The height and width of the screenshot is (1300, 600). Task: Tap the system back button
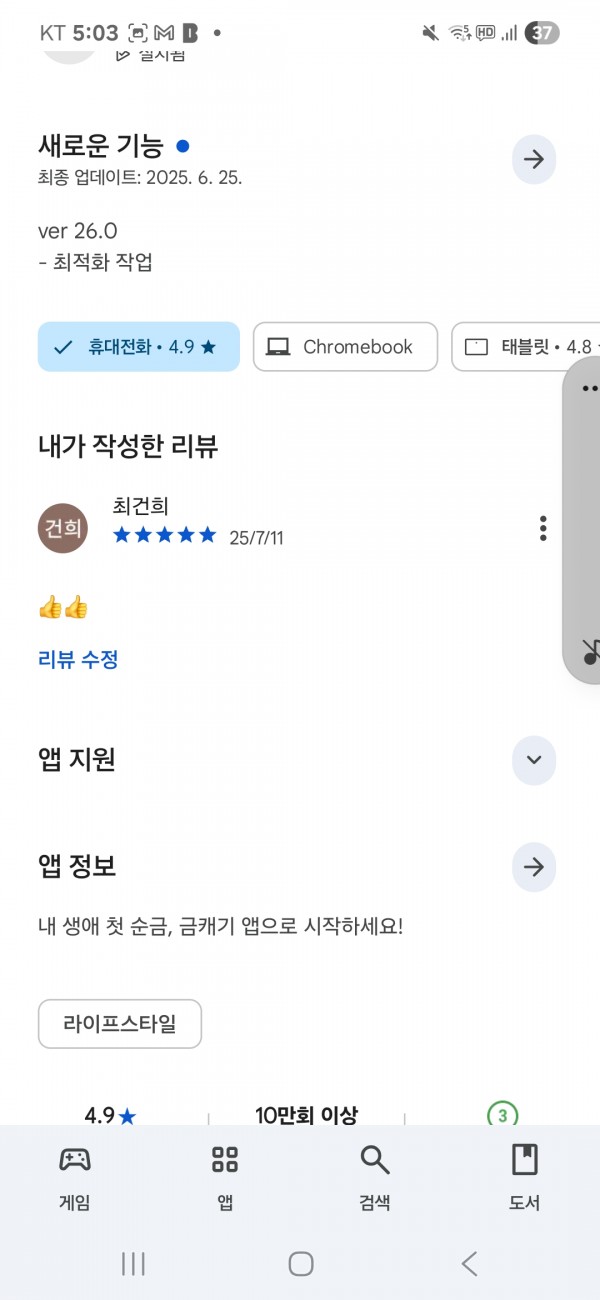(x=469, y=1263)
